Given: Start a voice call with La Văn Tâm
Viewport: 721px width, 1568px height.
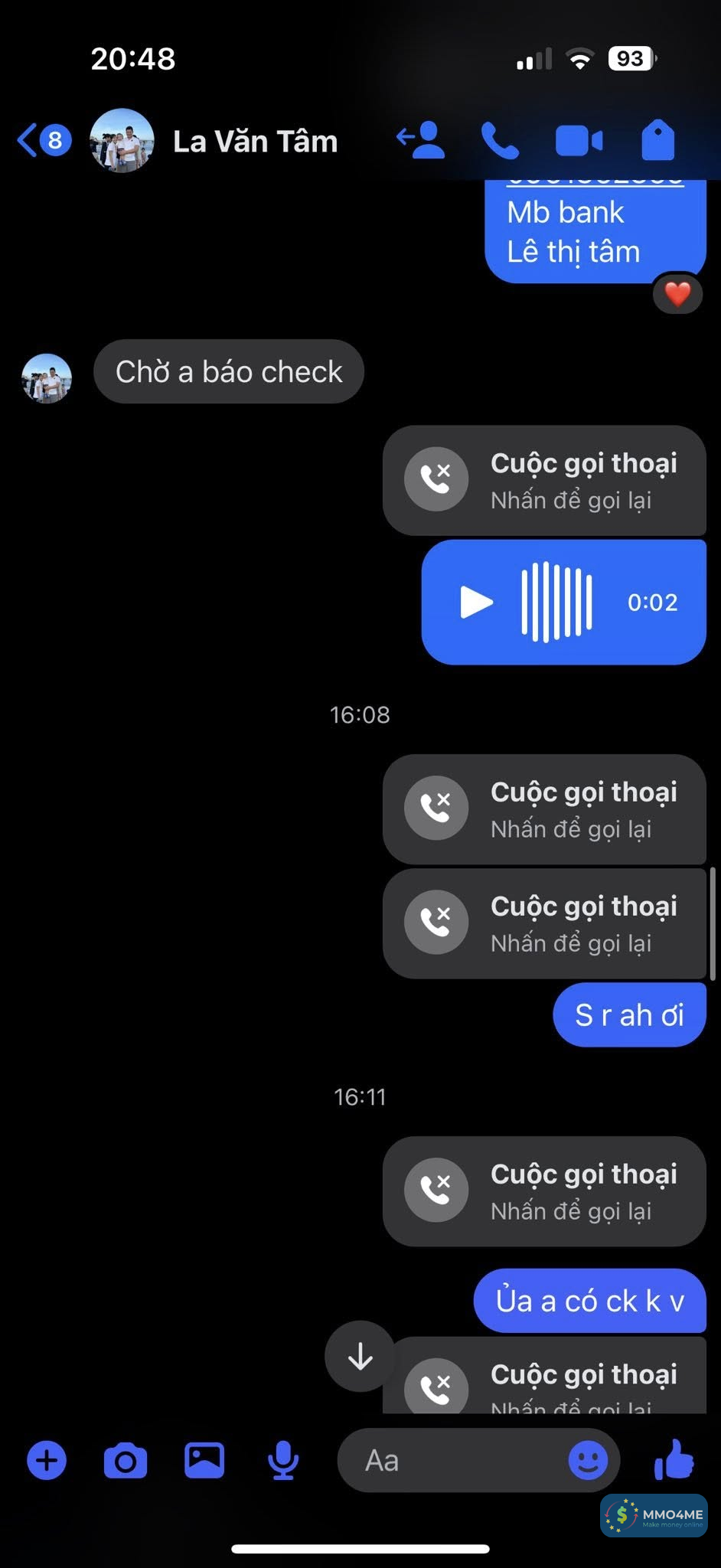Looking at the screenshot, I should pyautogui.click(x=500, y=141).
